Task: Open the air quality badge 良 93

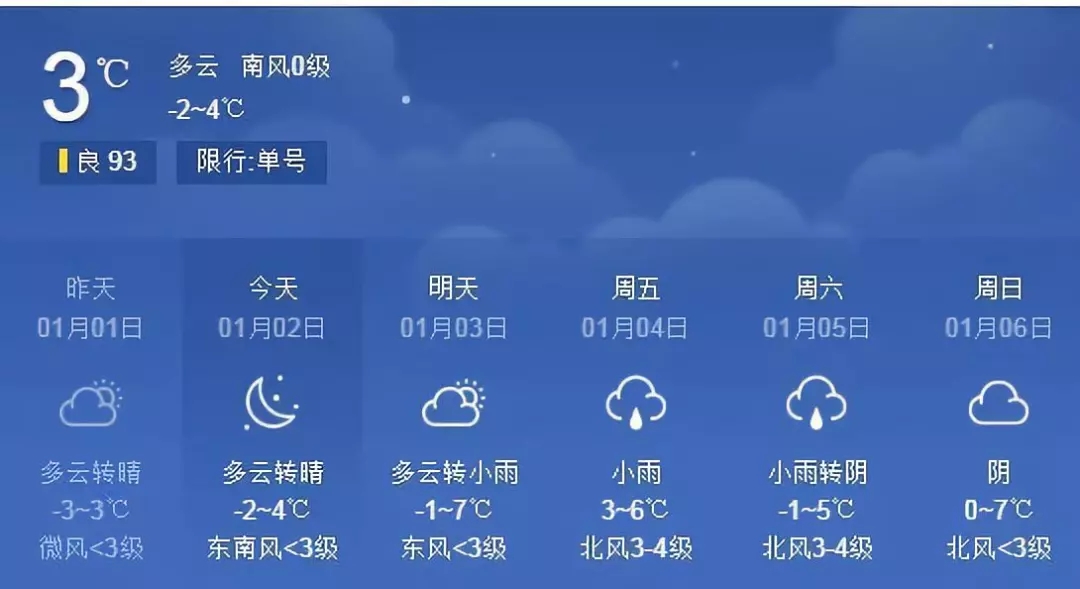Action: 98,161
